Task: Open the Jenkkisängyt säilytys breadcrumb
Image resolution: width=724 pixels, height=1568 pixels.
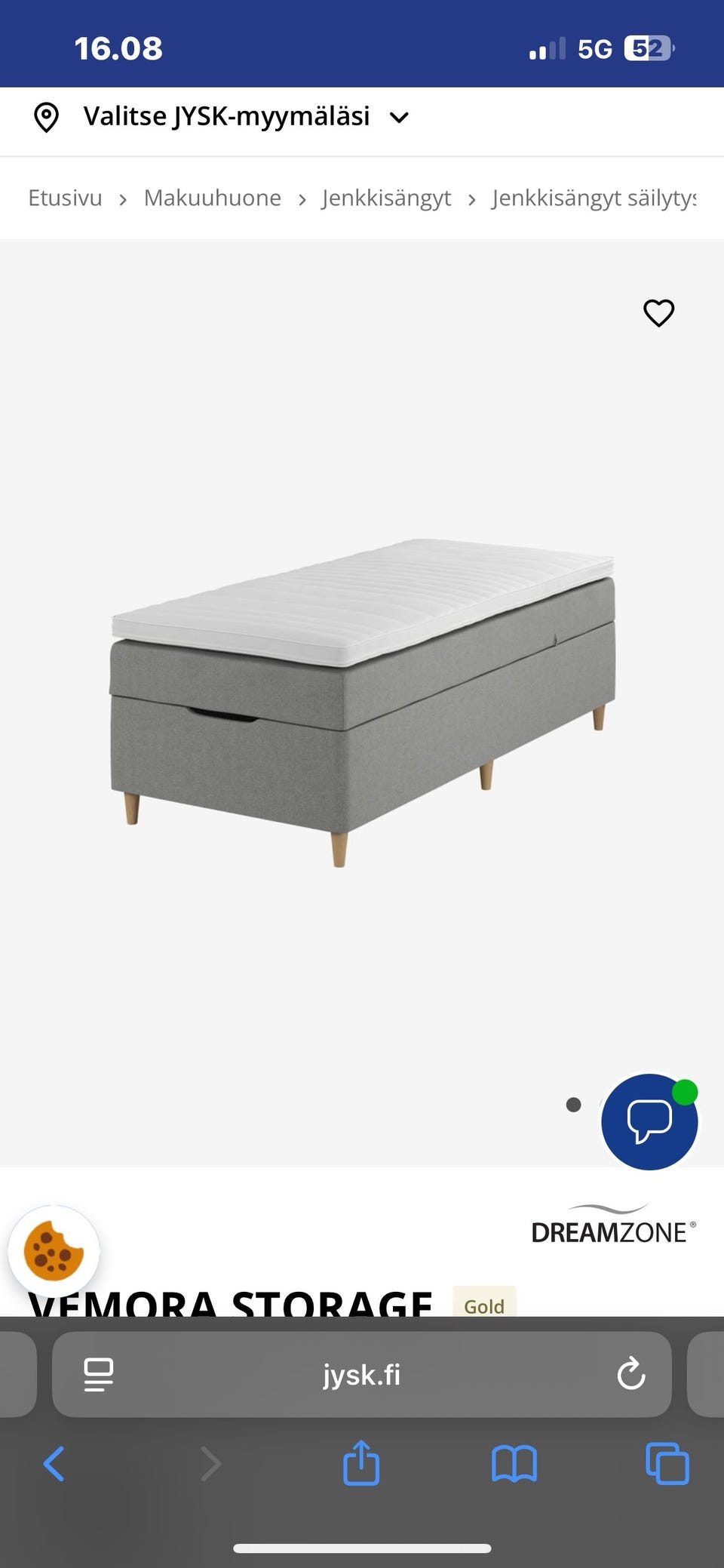Action: (x=594, y=198)
